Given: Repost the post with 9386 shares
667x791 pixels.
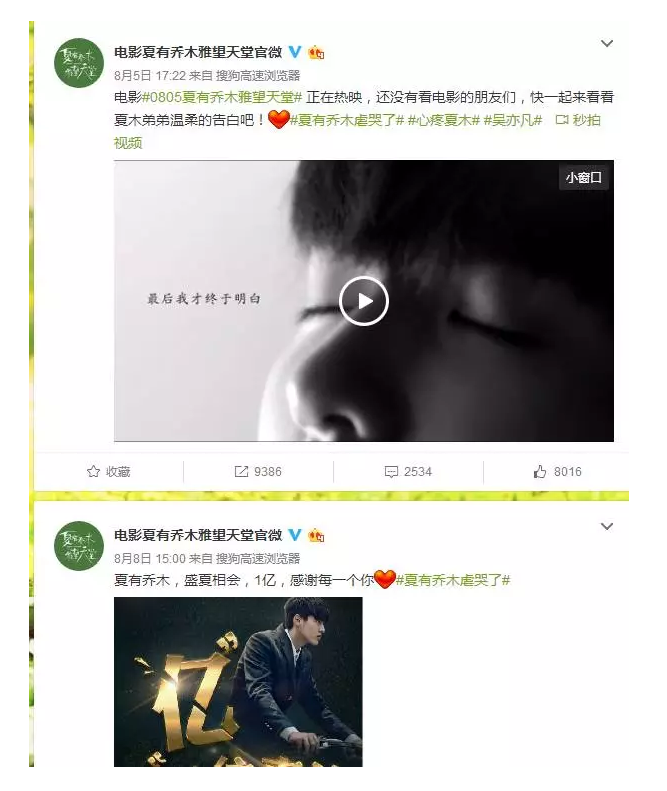Looking at the screenshot, I should [x=258, y=471].
